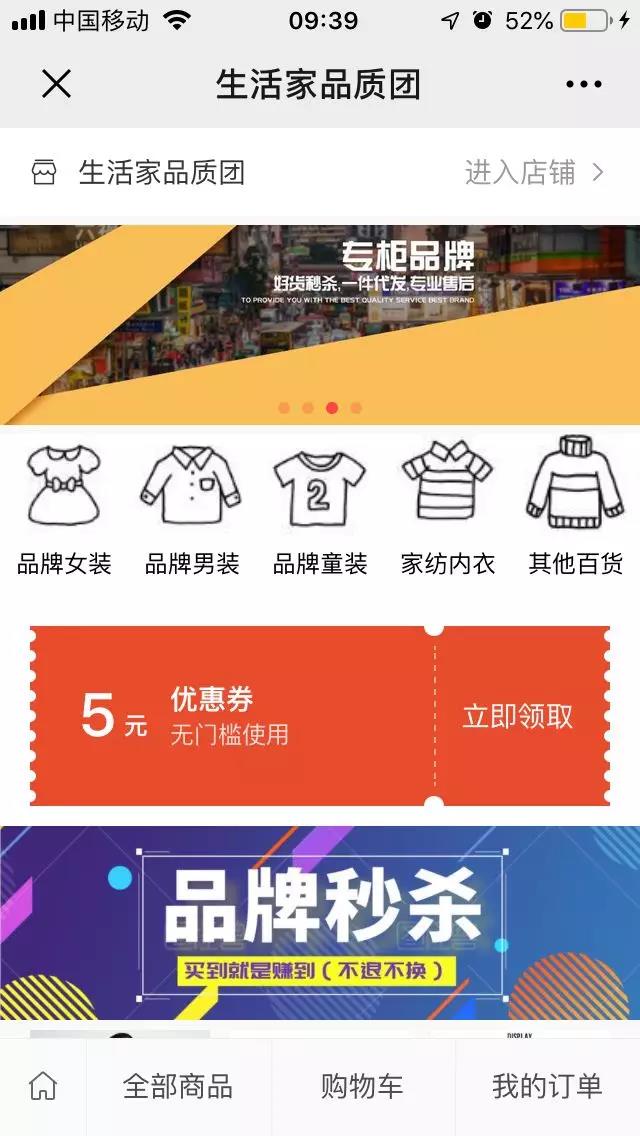Switch to the 全部商品 tab
Image resolution: width=640 pixels, height=1136 pixels.
coord(178,1086)
